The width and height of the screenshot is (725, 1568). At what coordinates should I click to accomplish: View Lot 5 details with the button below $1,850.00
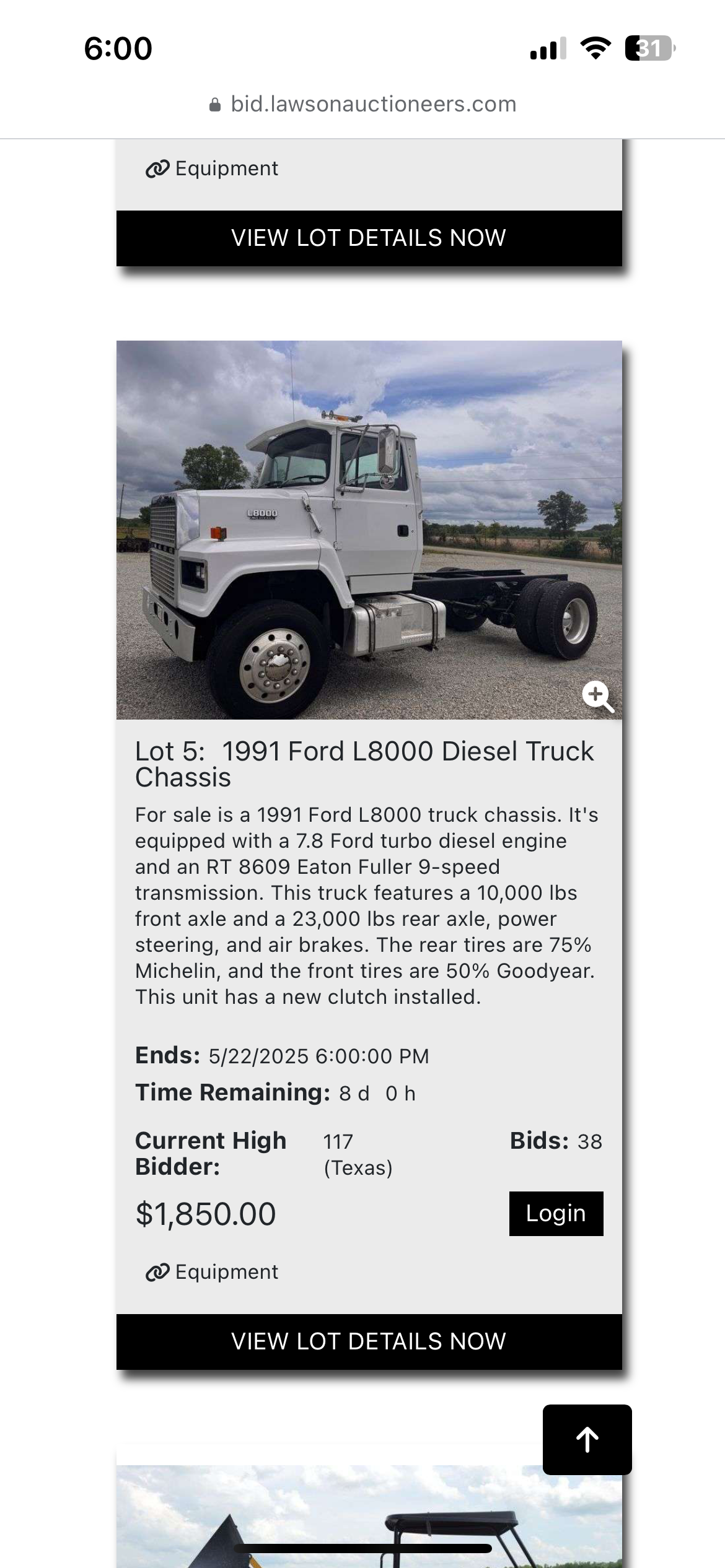pyautogui.click(x=369, y=1341)
